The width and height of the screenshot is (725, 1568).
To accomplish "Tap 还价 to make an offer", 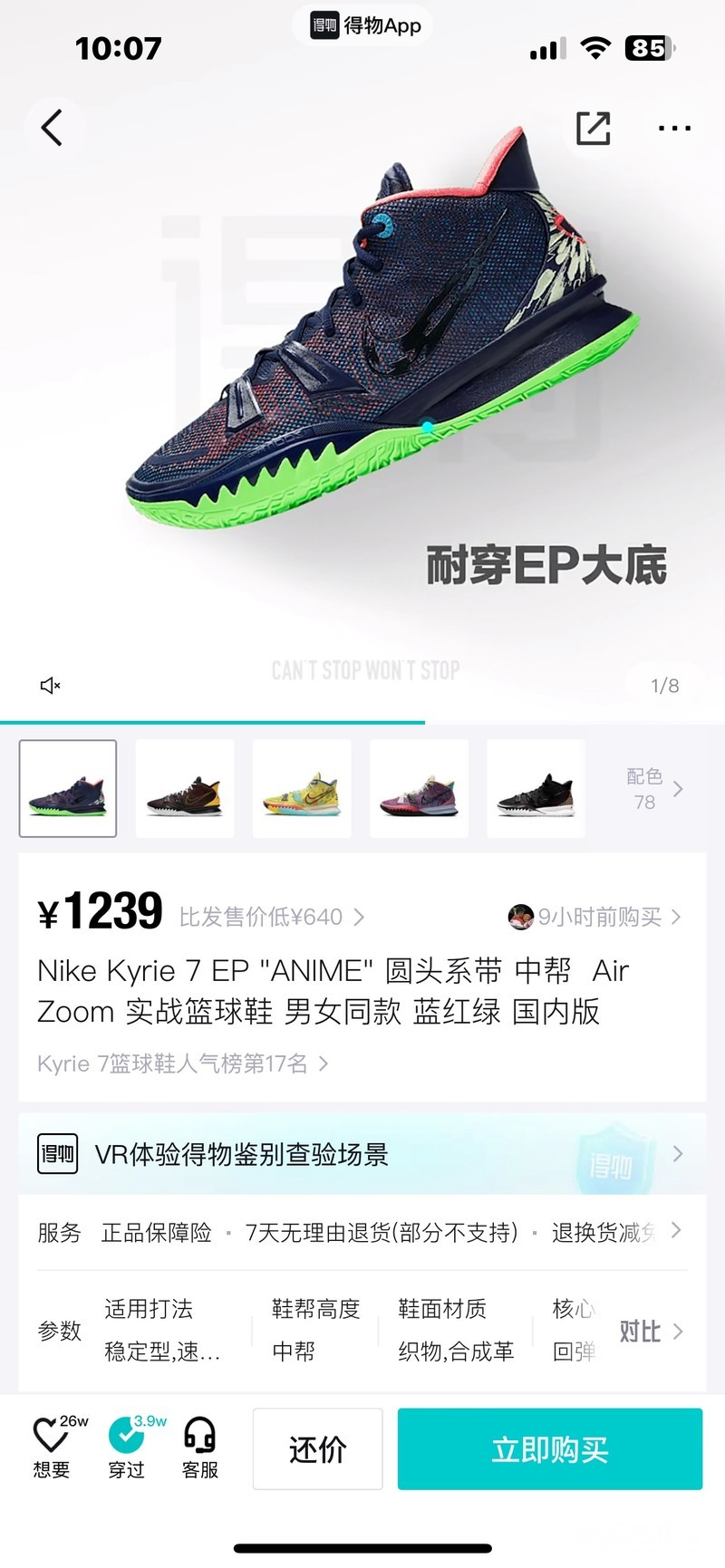I will coord(317,1449).
